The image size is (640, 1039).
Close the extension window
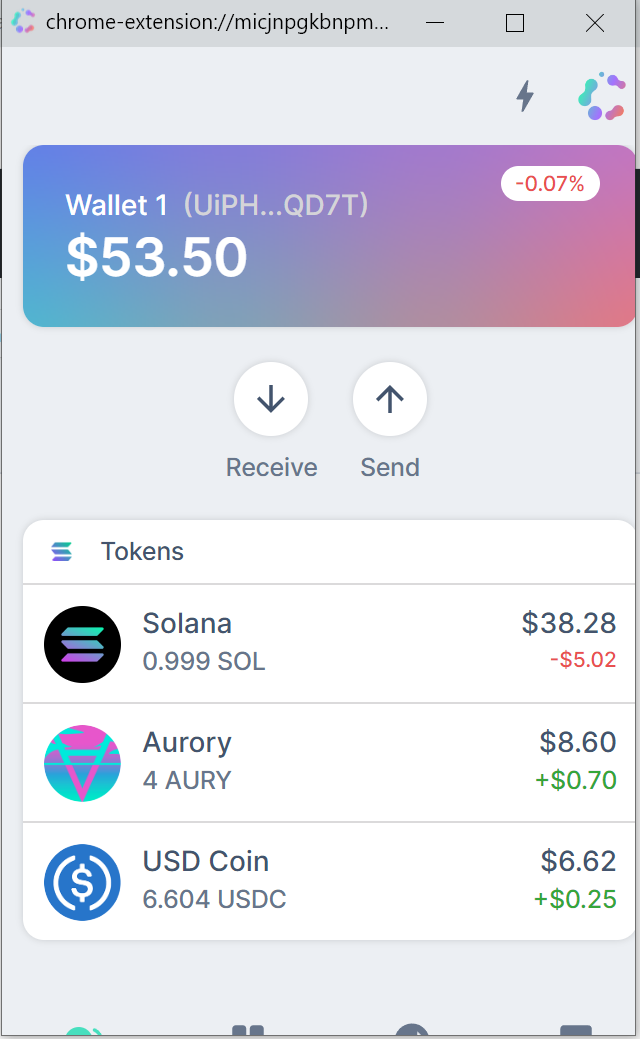pyautogui.click(x=595, y=23)
